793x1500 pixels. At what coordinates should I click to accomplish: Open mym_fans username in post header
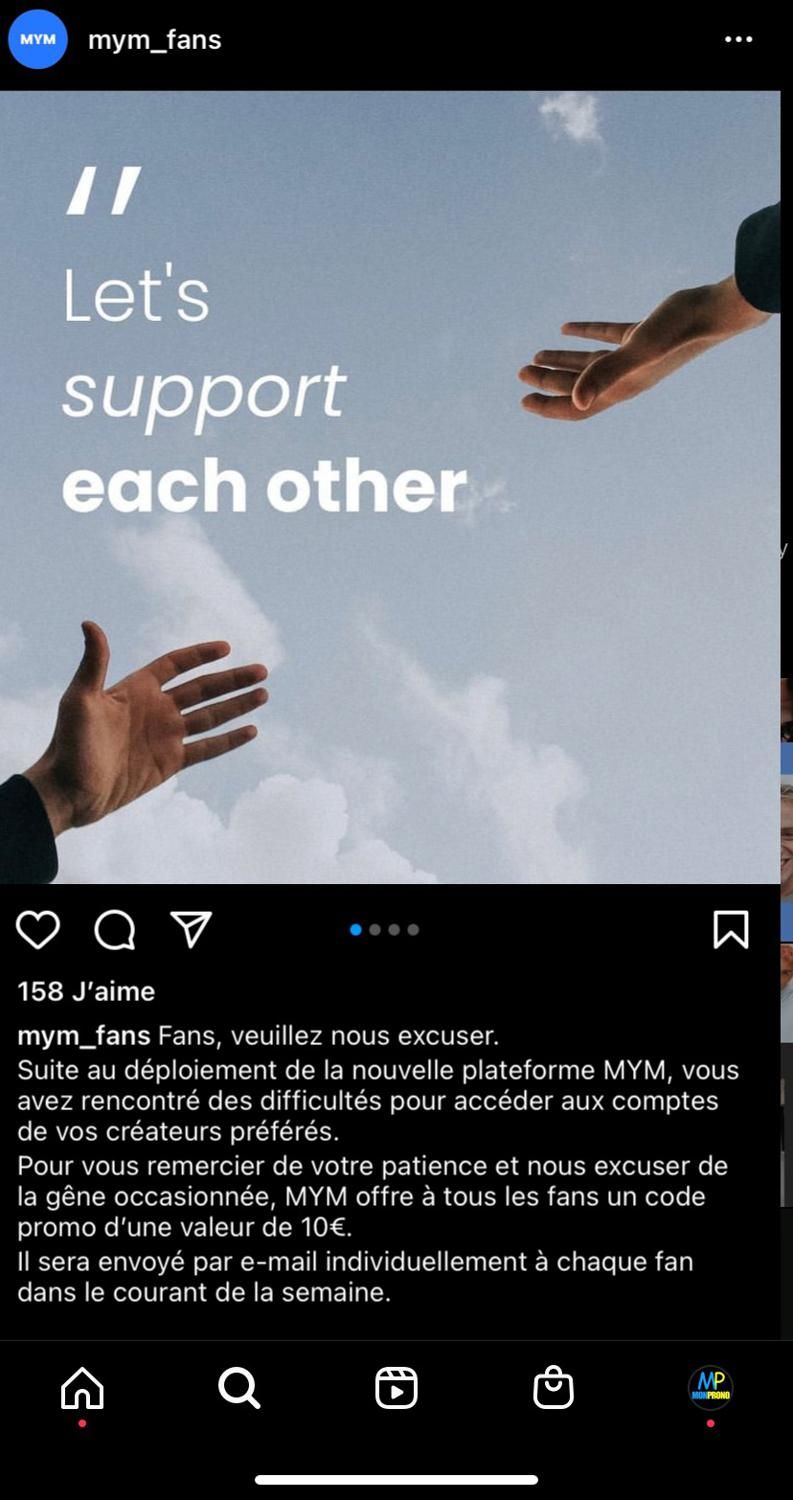coord(154,40)
